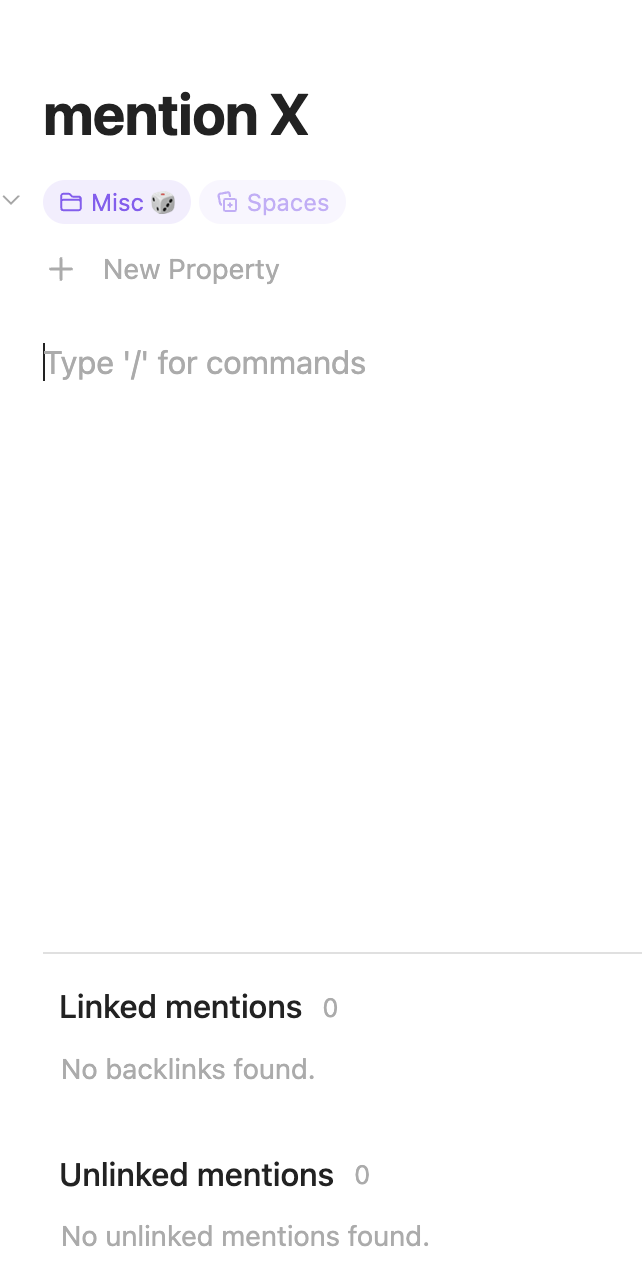Collapse properties with the chevron arrow
The width and height of the screenshot is (642, 1270).
(11, 201)
